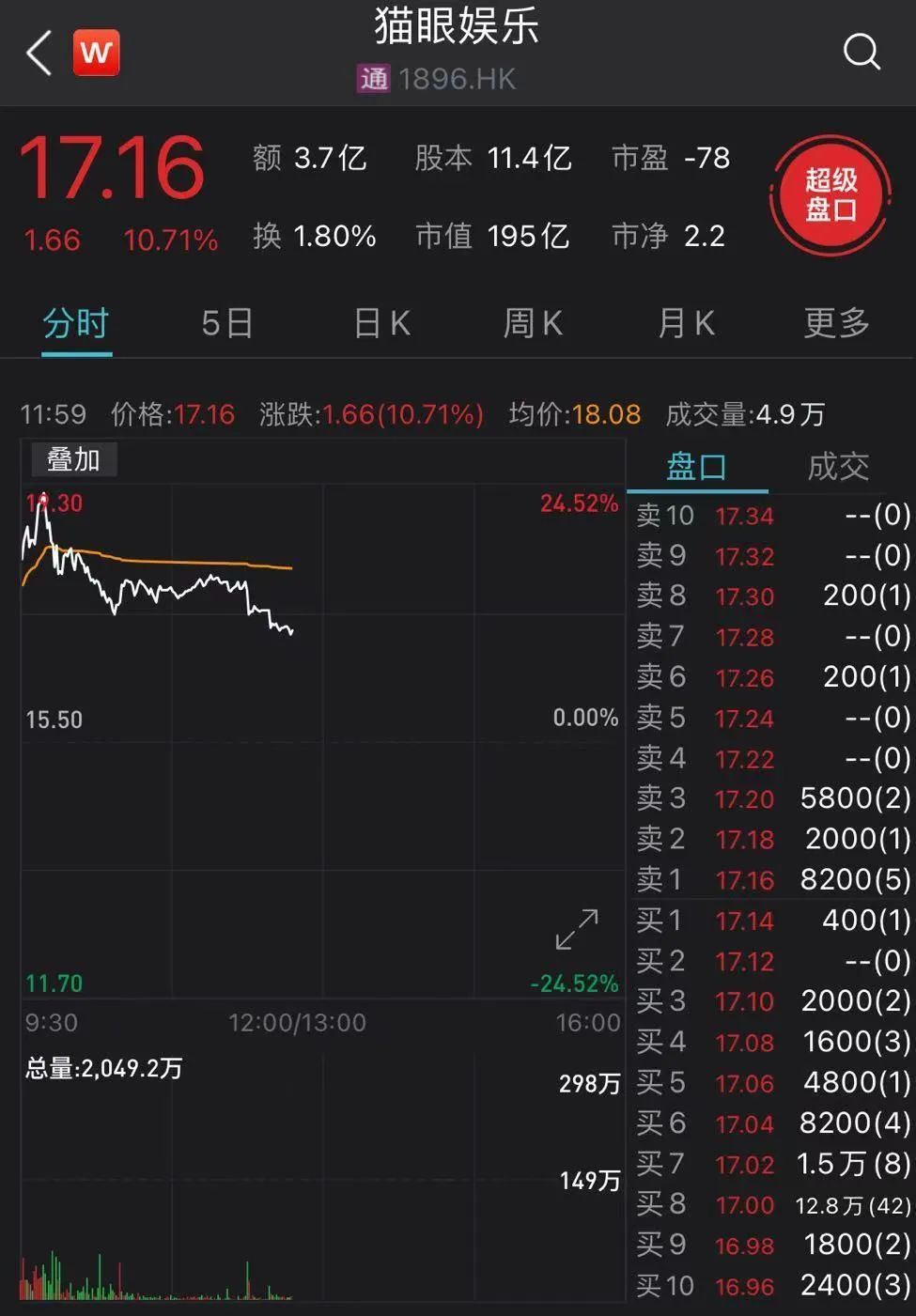Open the 超级盘口 red button

pos(831,195)
